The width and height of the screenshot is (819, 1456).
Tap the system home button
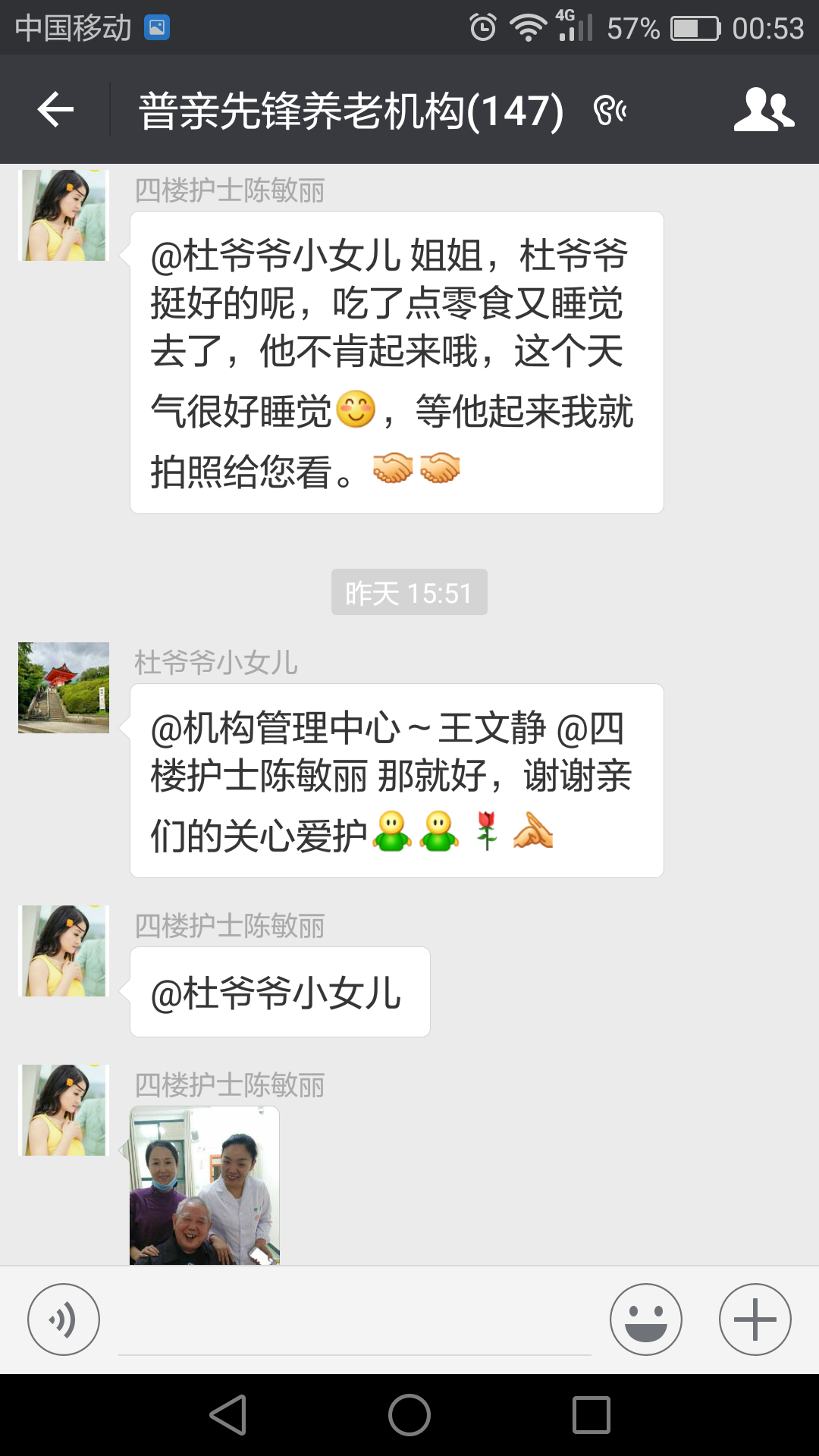[409, 1415]
